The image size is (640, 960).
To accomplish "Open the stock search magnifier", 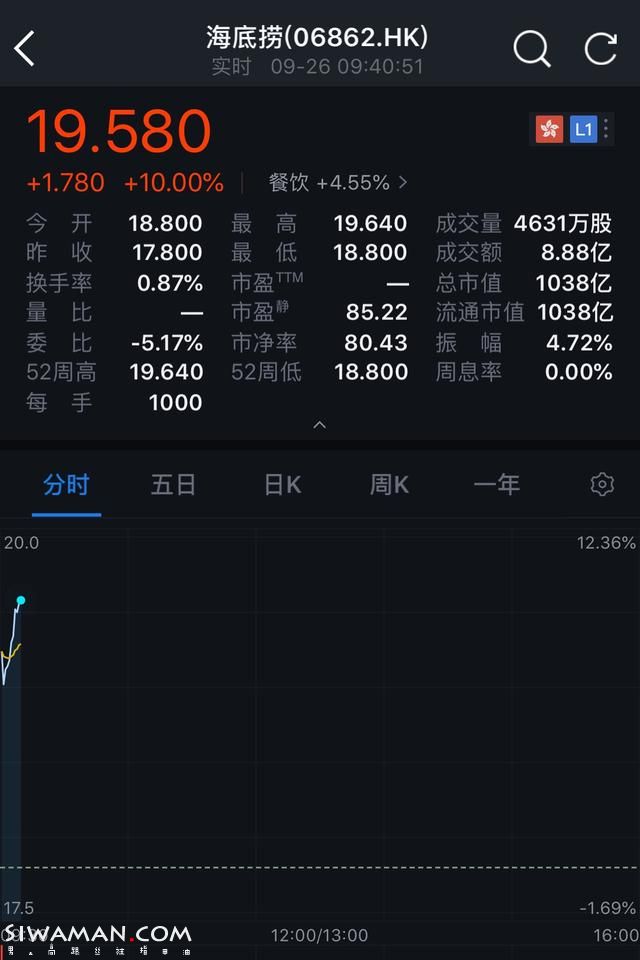I will click(531, 48).
